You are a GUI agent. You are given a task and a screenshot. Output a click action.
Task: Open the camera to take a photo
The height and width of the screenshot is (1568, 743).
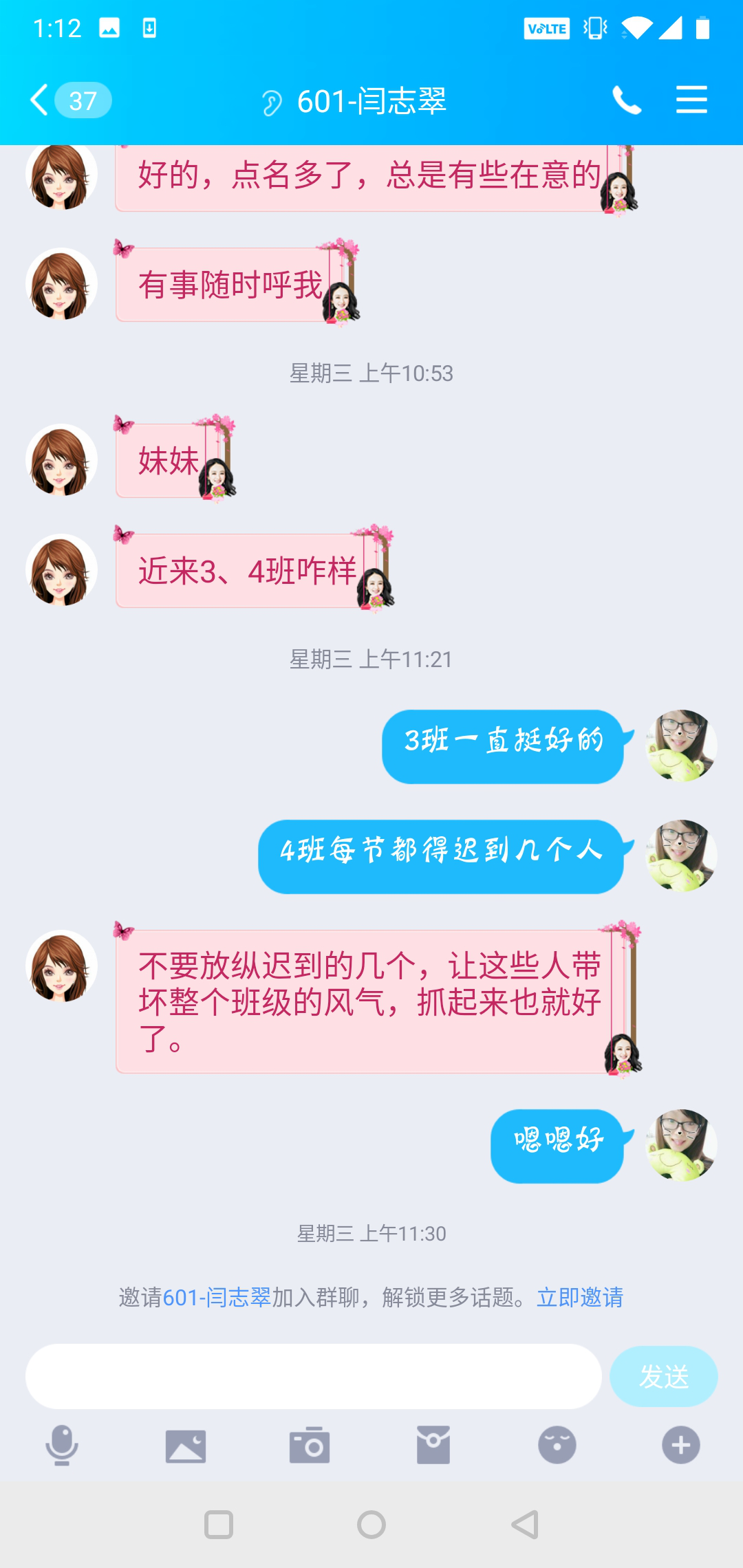click(x=310, y=1445)
